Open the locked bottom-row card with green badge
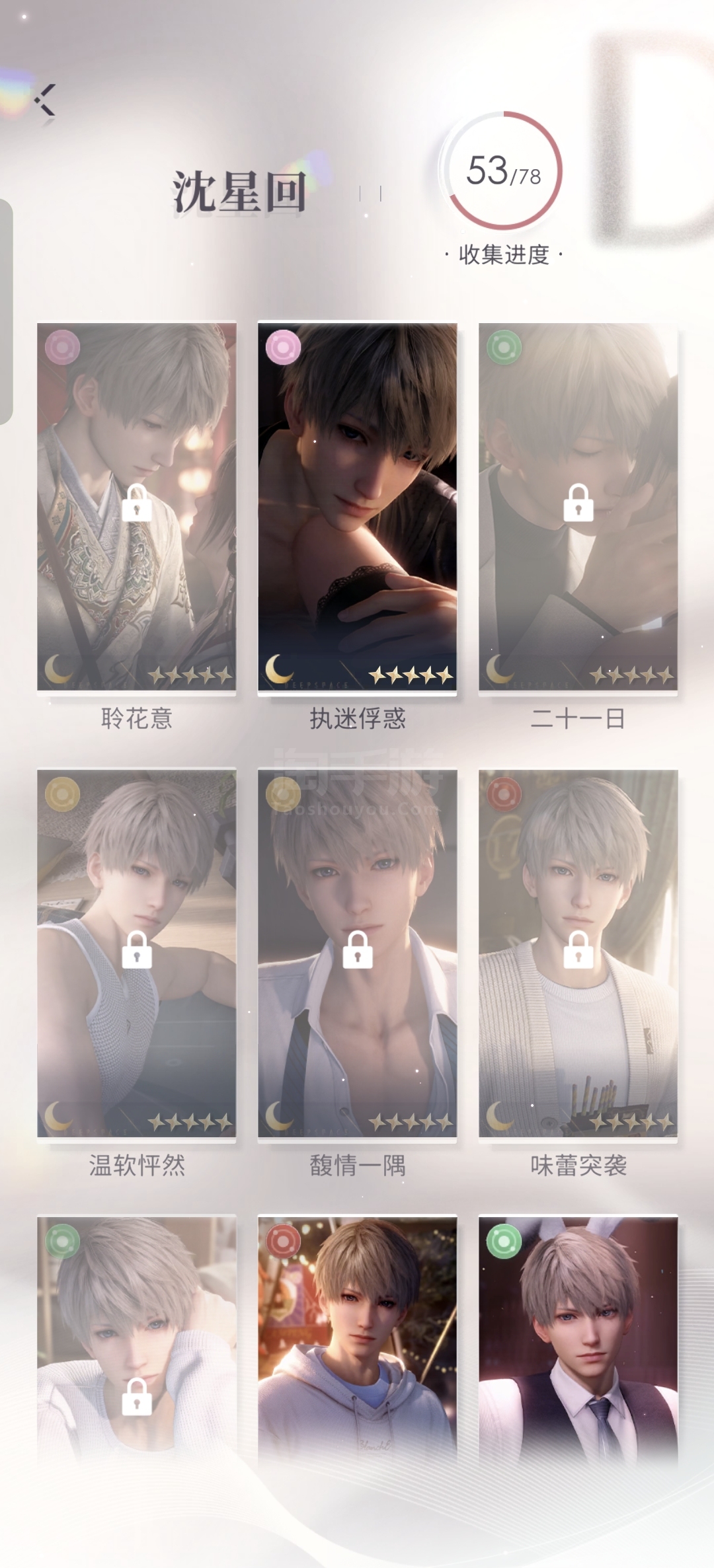The height and width of the screenshot is (1568, 714). 137,1341
